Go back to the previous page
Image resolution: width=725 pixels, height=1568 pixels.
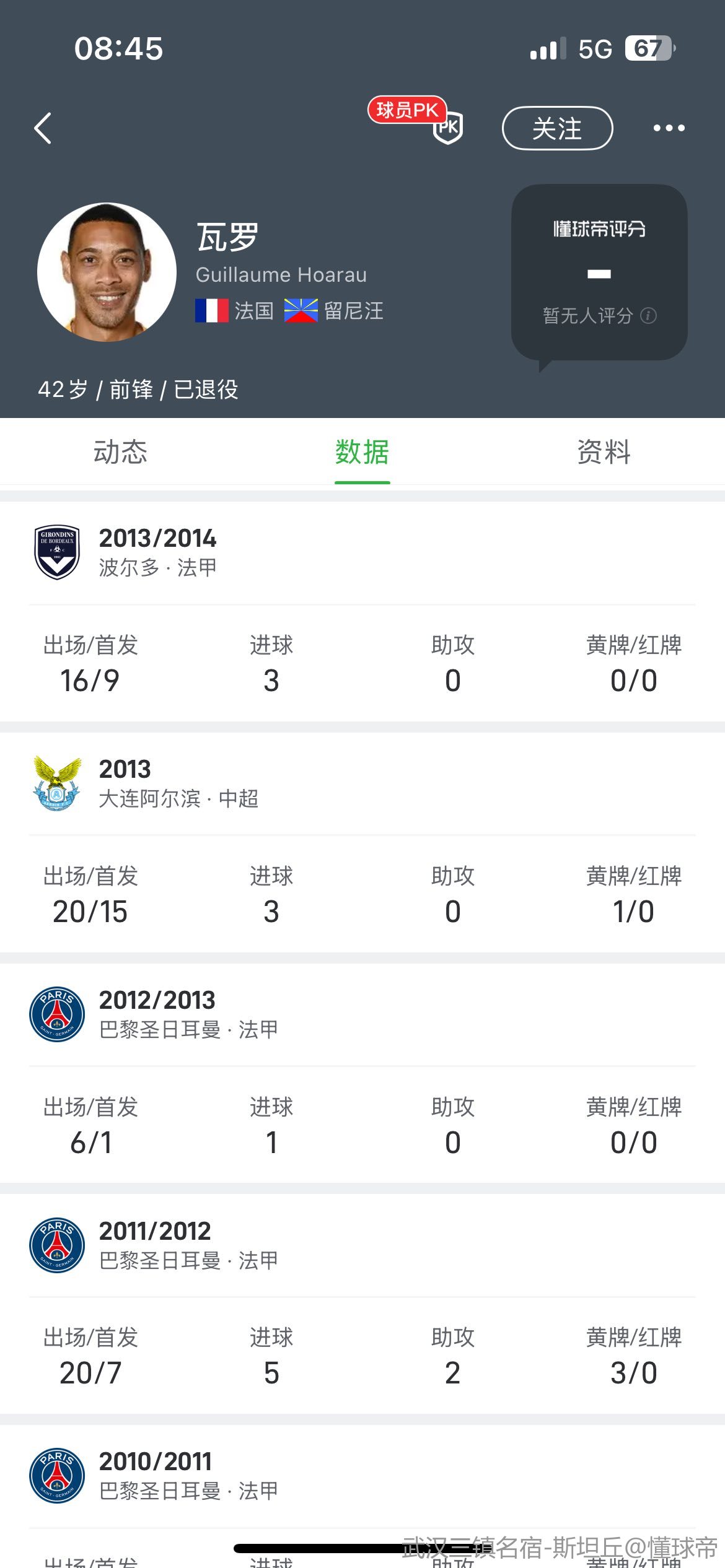pos(43,128)
